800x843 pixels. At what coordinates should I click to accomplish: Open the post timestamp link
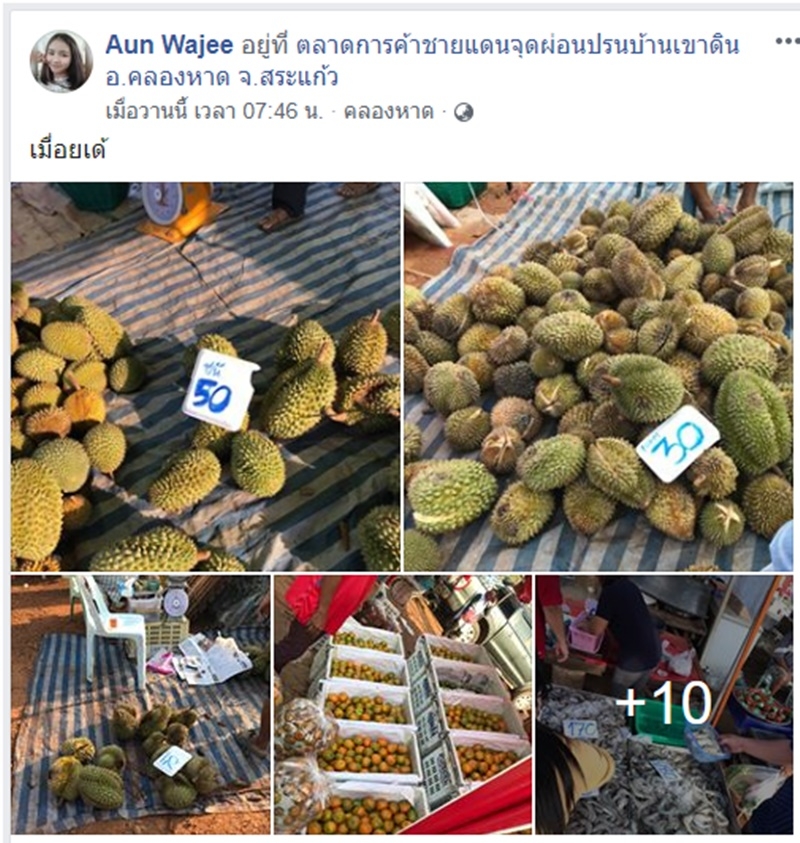pyautogui.click(x=213, y=112)
